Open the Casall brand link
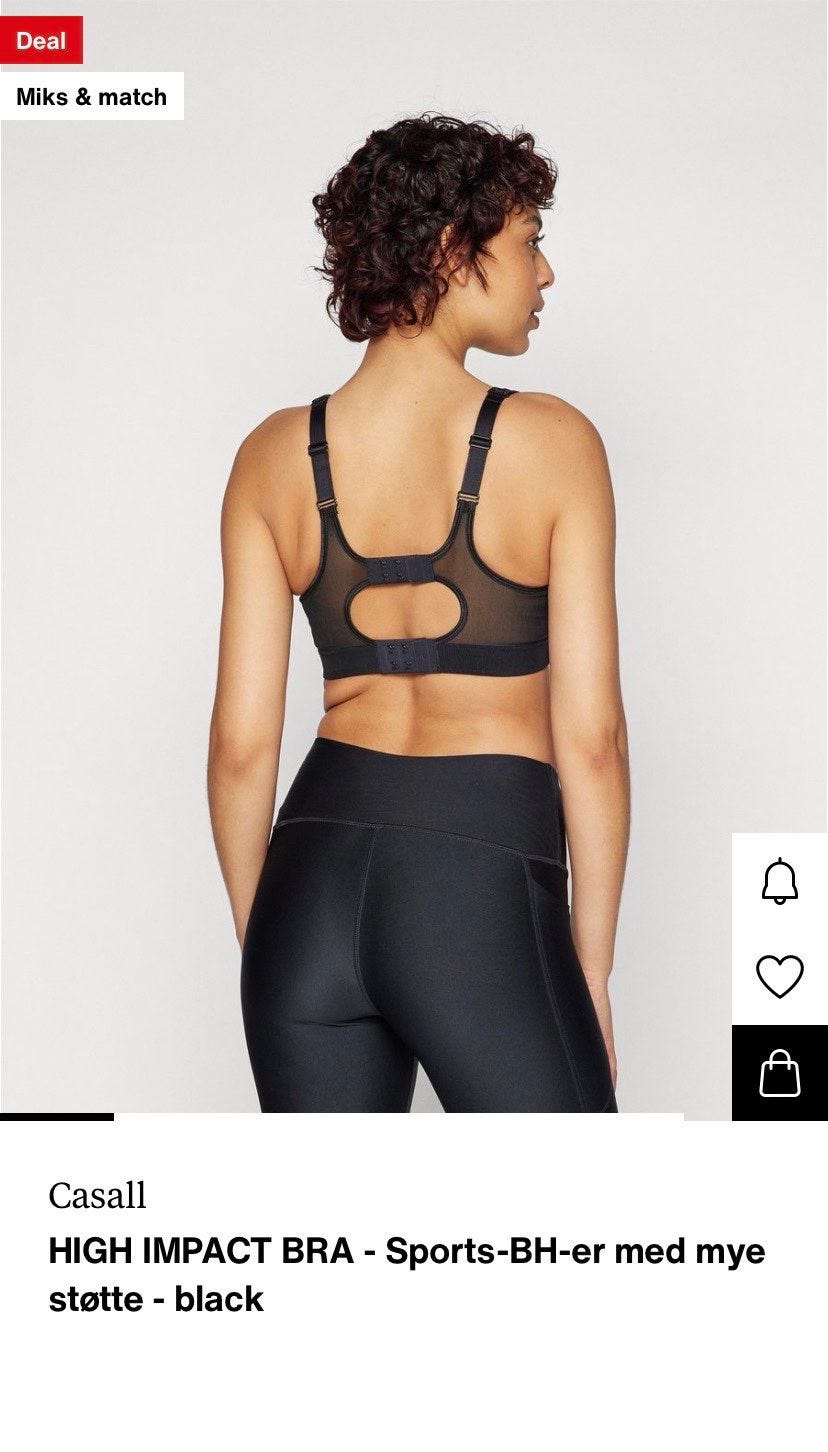 coord(98,1195)
